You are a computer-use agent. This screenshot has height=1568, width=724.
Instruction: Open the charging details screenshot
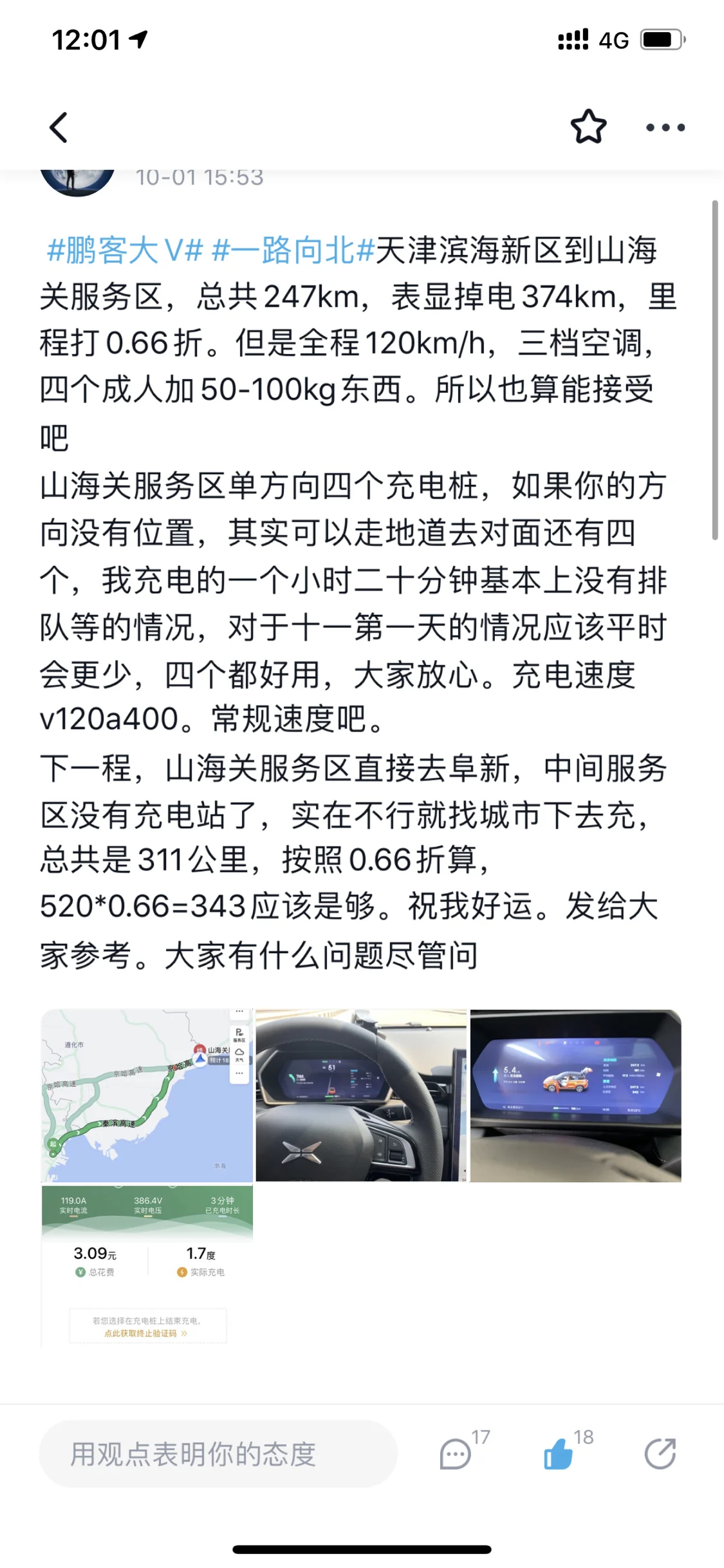point(147,1265)
